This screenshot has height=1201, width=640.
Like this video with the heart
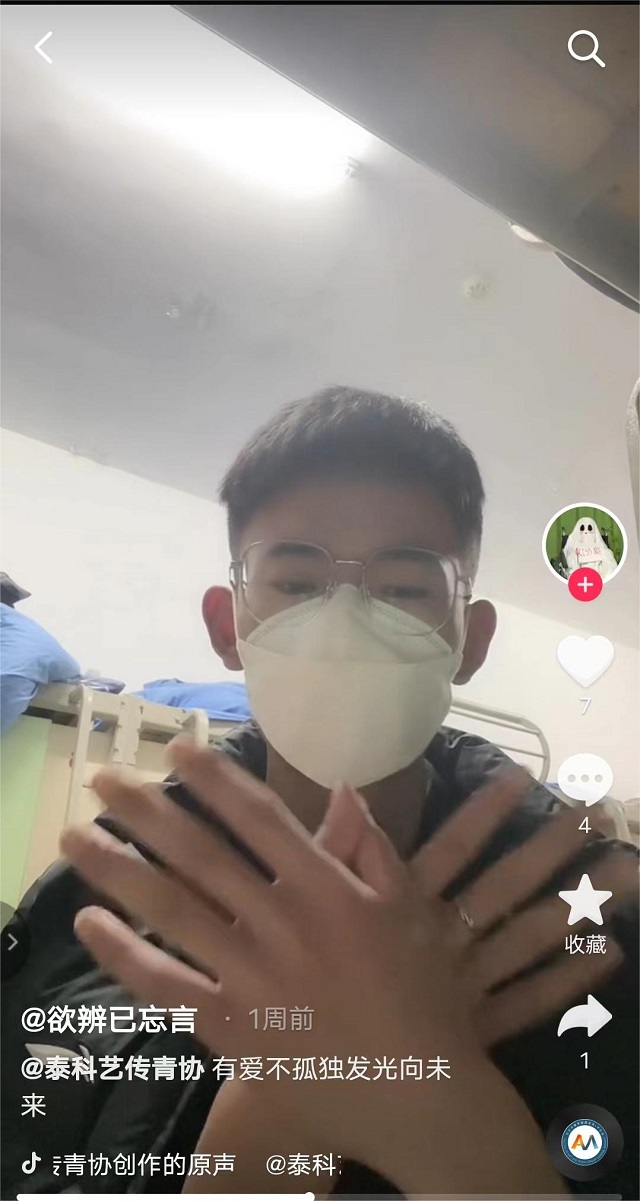coord(585,660)
